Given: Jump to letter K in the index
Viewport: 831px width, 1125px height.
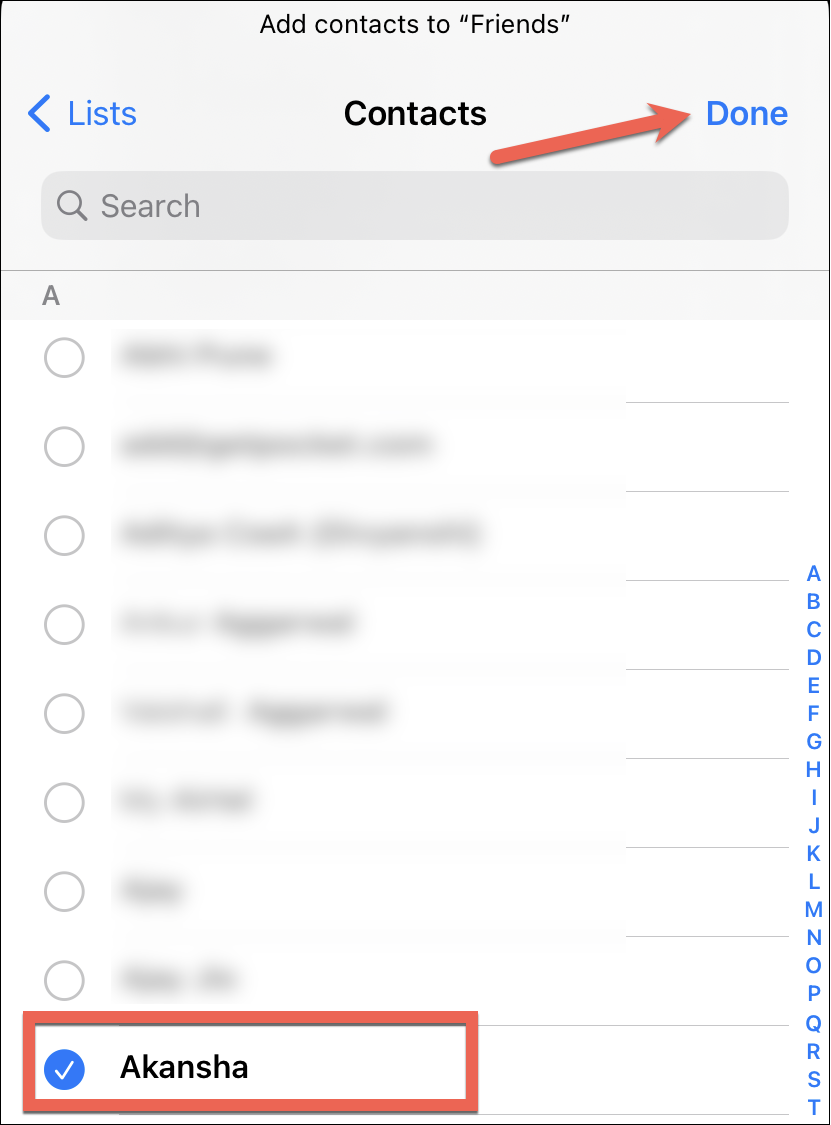Looking at the screenshot, I should pyautogui.click(x=813, y=853).
